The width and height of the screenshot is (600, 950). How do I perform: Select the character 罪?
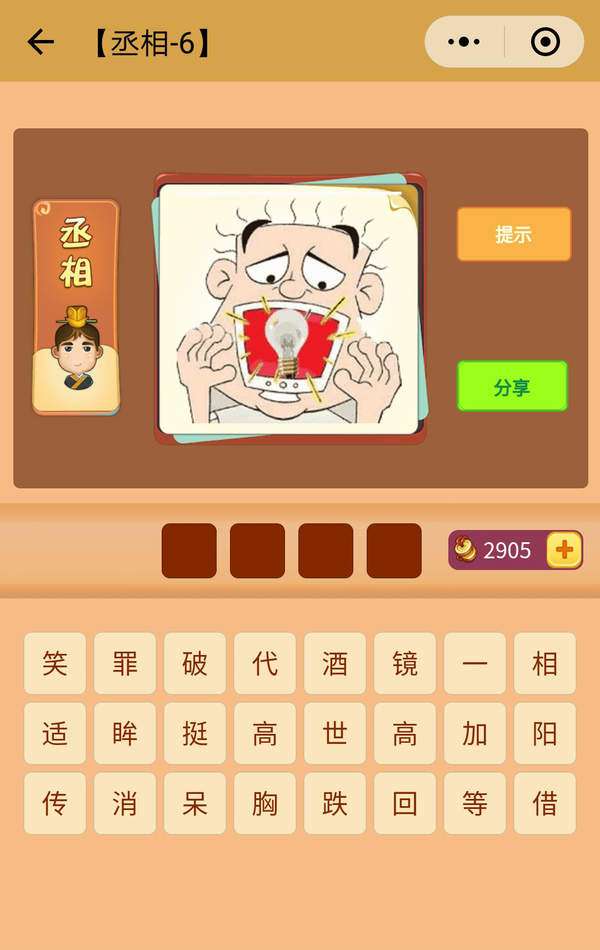point(125,663)
